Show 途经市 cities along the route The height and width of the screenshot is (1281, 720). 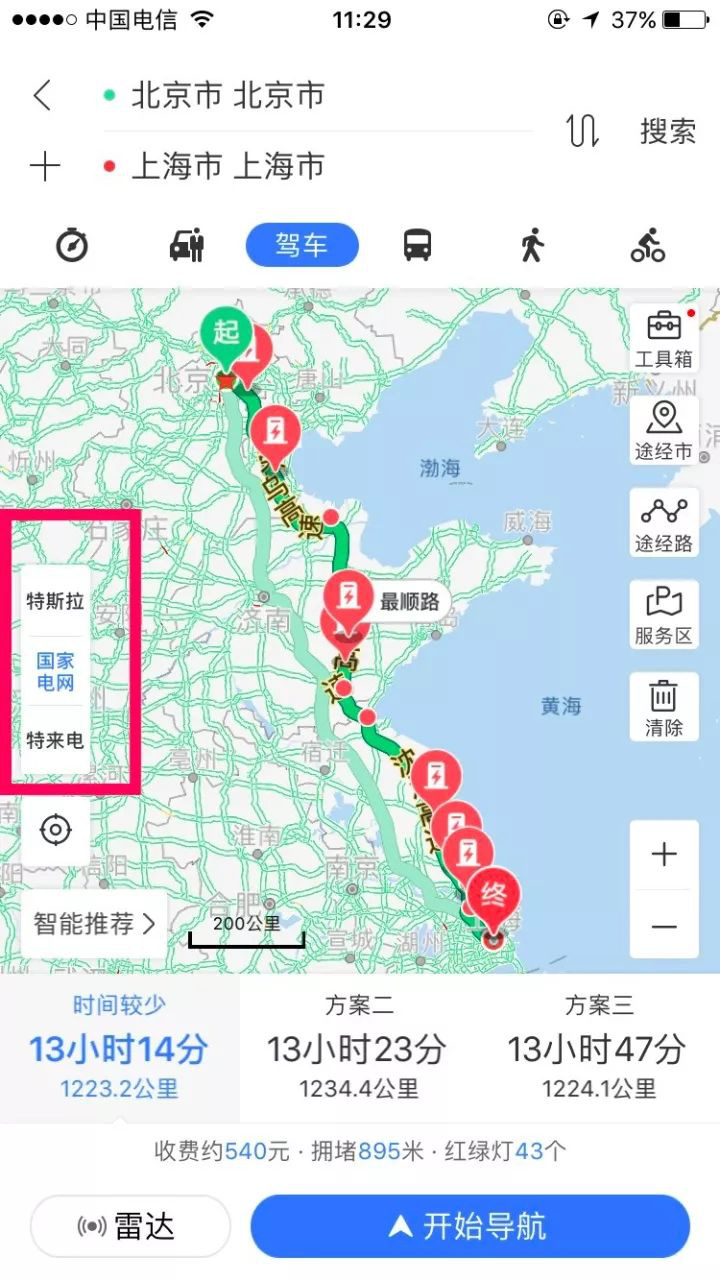coord(664,432)
